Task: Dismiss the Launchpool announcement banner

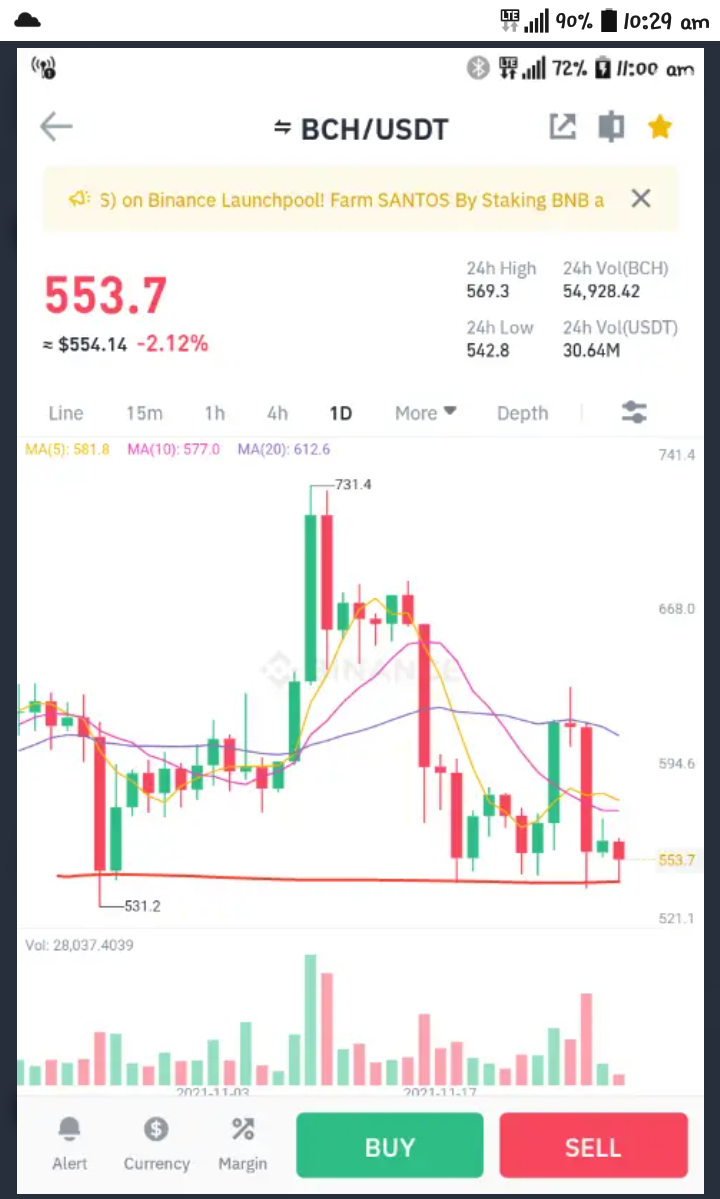Action: click(x=641, y=200)
